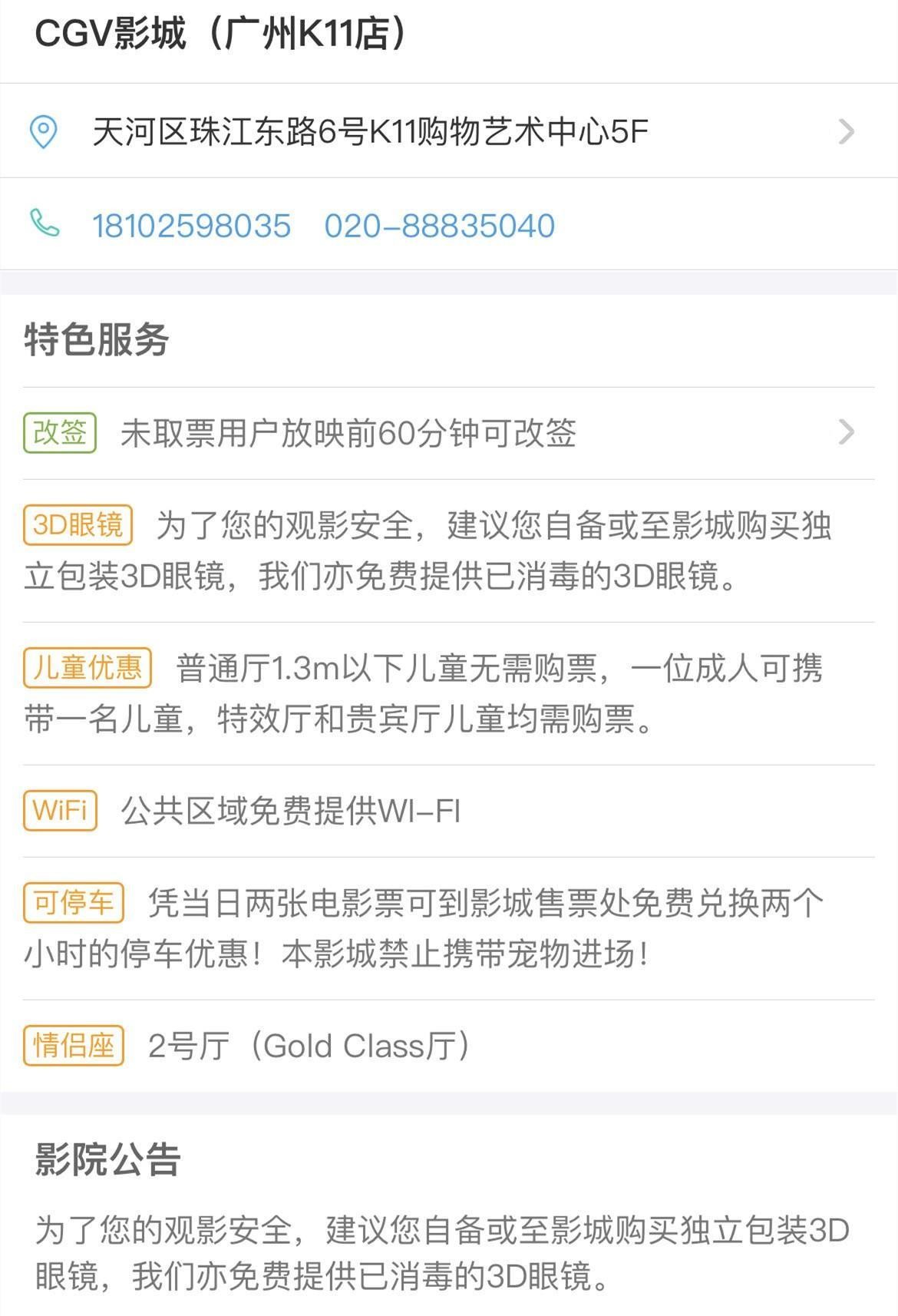Call the mobile number 18102598035
Screen dimensions: 898x1316
click(191, 226)
